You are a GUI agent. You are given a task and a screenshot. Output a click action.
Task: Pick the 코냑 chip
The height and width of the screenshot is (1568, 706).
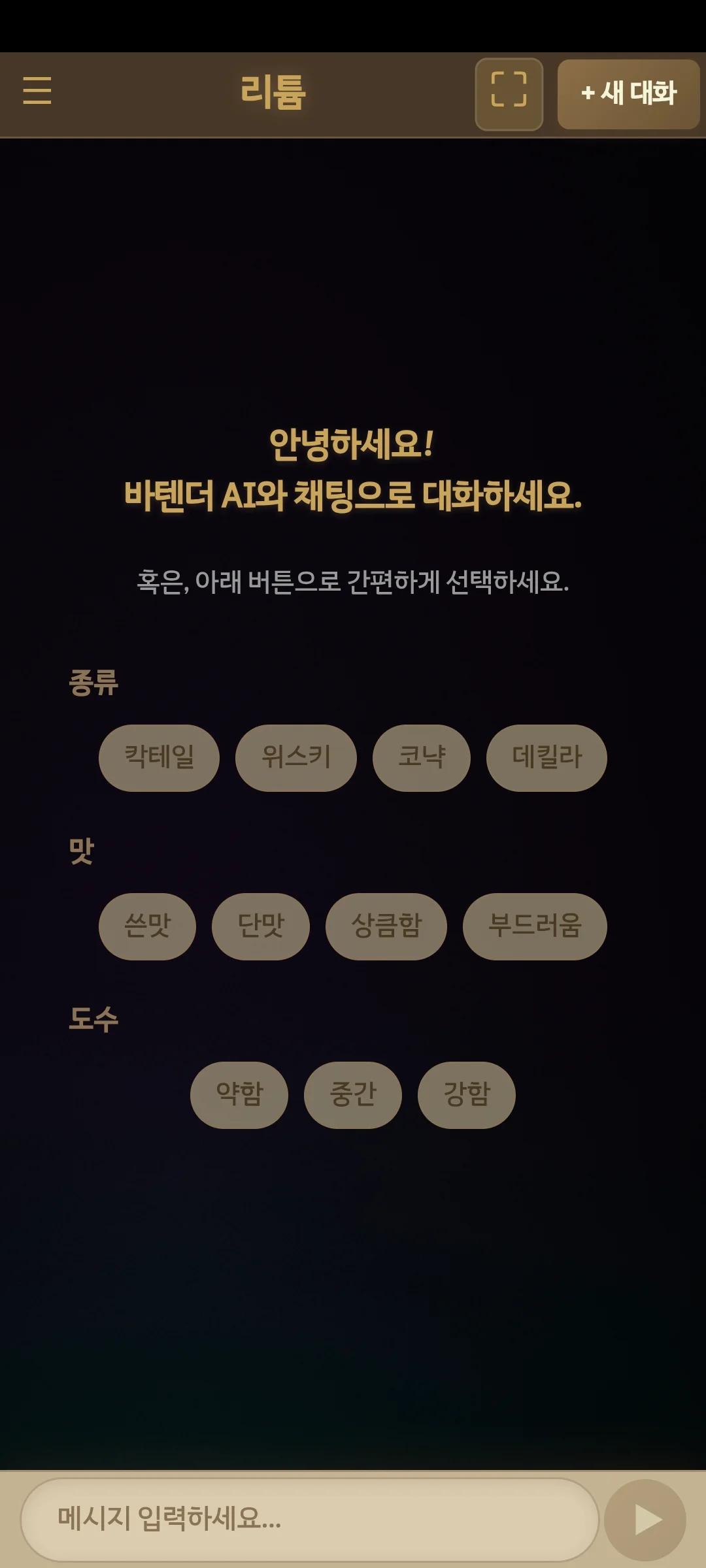421,758
